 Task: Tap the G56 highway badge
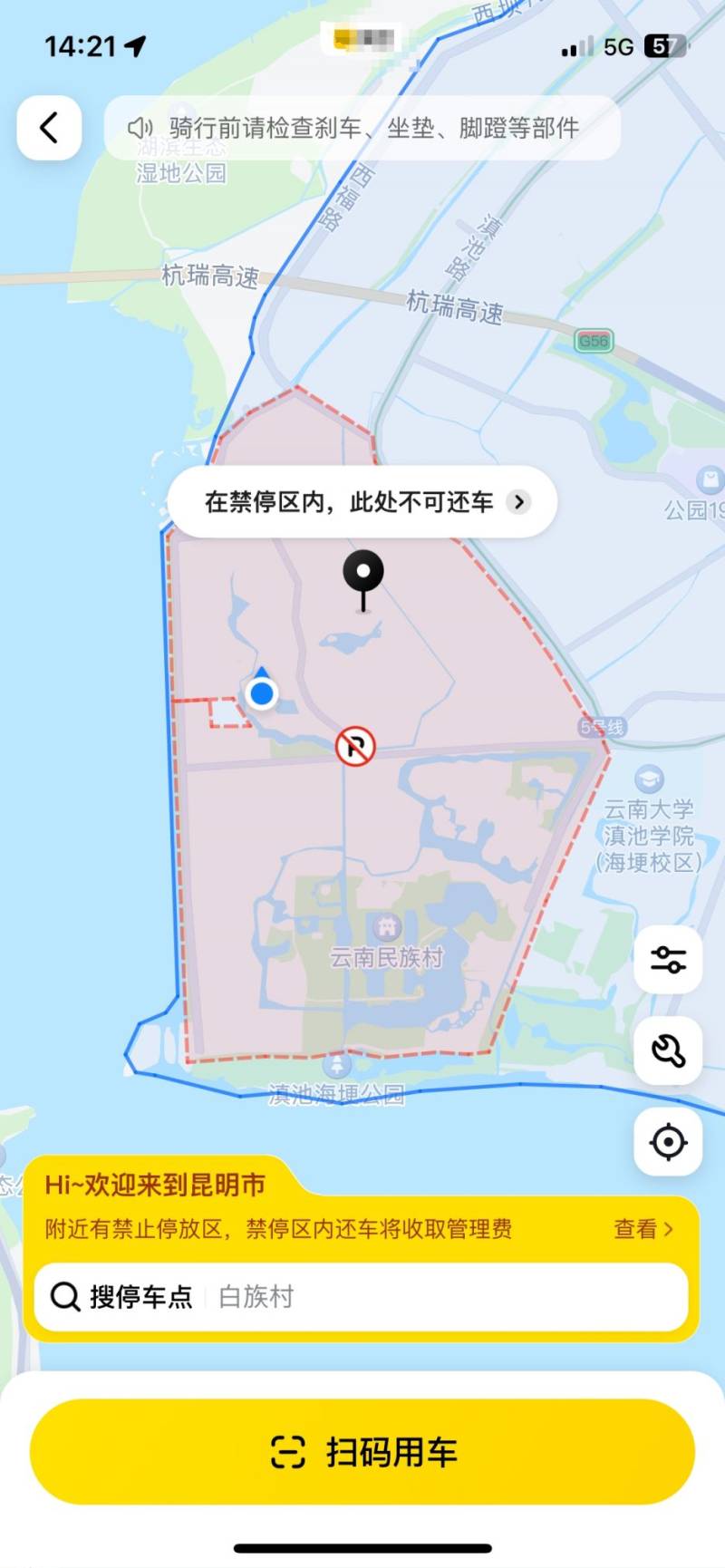coord(594,341)
